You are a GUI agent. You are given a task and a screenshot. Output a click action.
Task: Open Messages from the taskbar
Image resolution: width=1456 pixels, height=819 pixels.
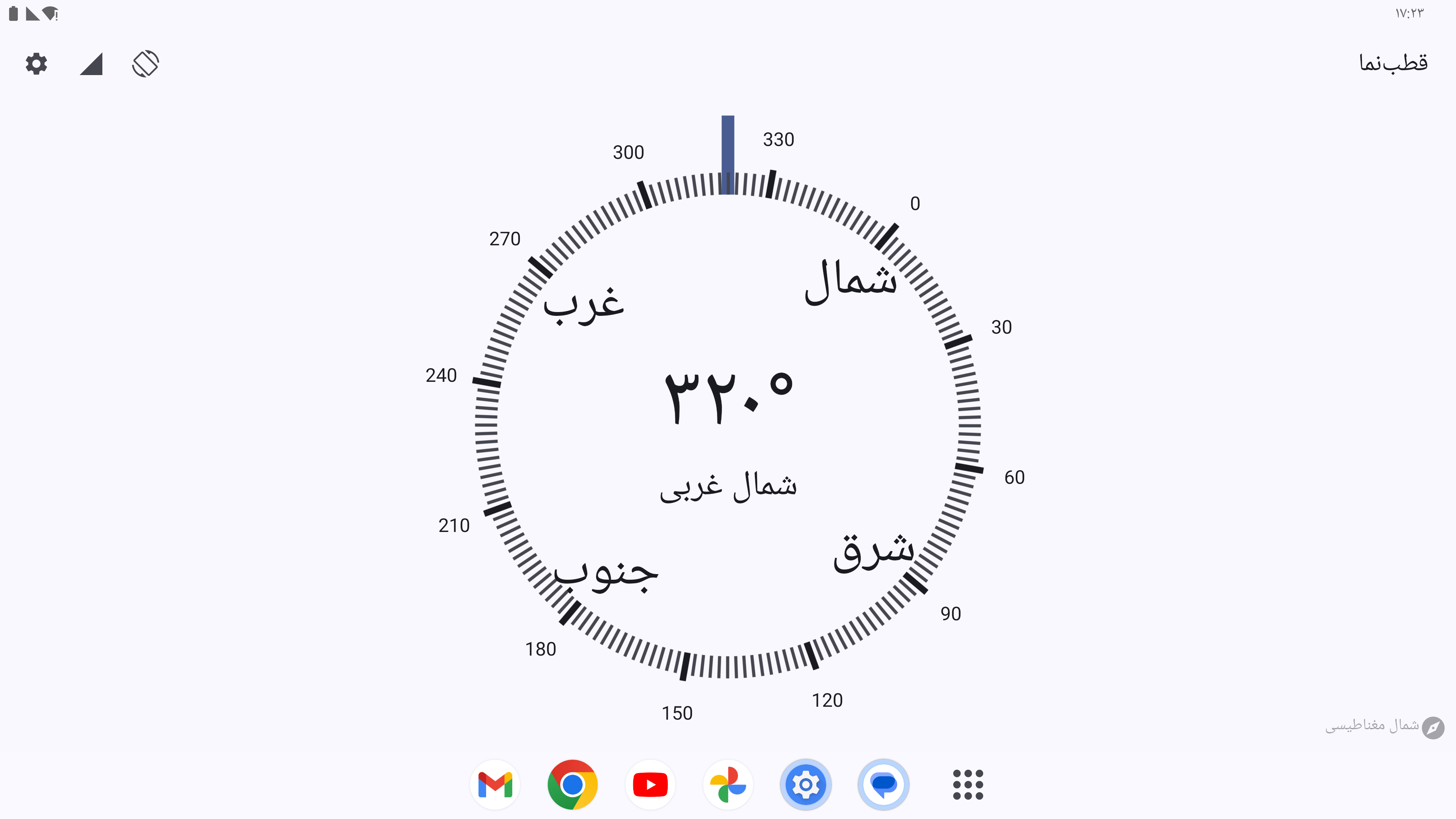pos(883,784)
